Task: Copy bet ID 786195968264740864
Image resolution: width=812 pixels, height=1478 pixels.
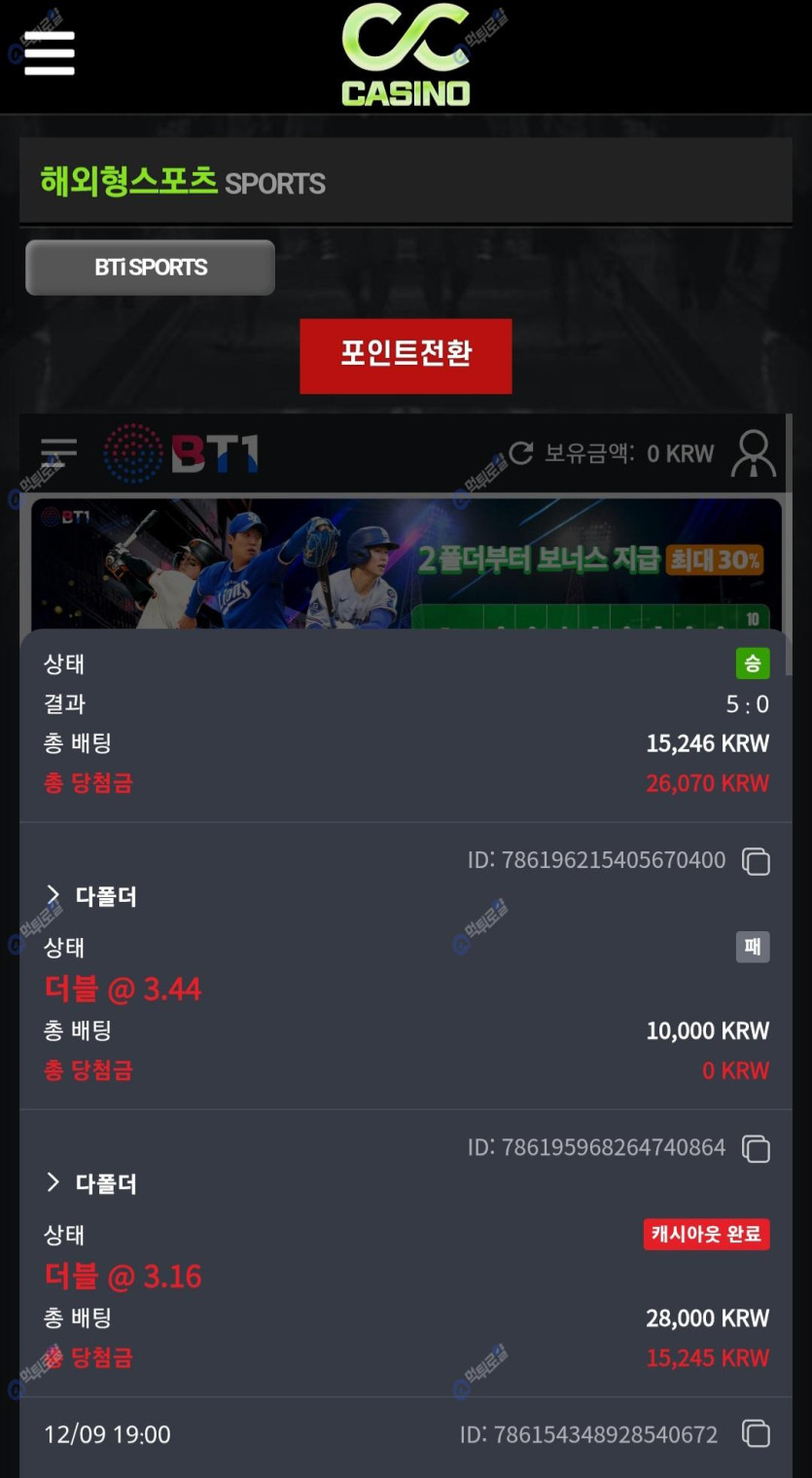Action: tap(756, 1149)
